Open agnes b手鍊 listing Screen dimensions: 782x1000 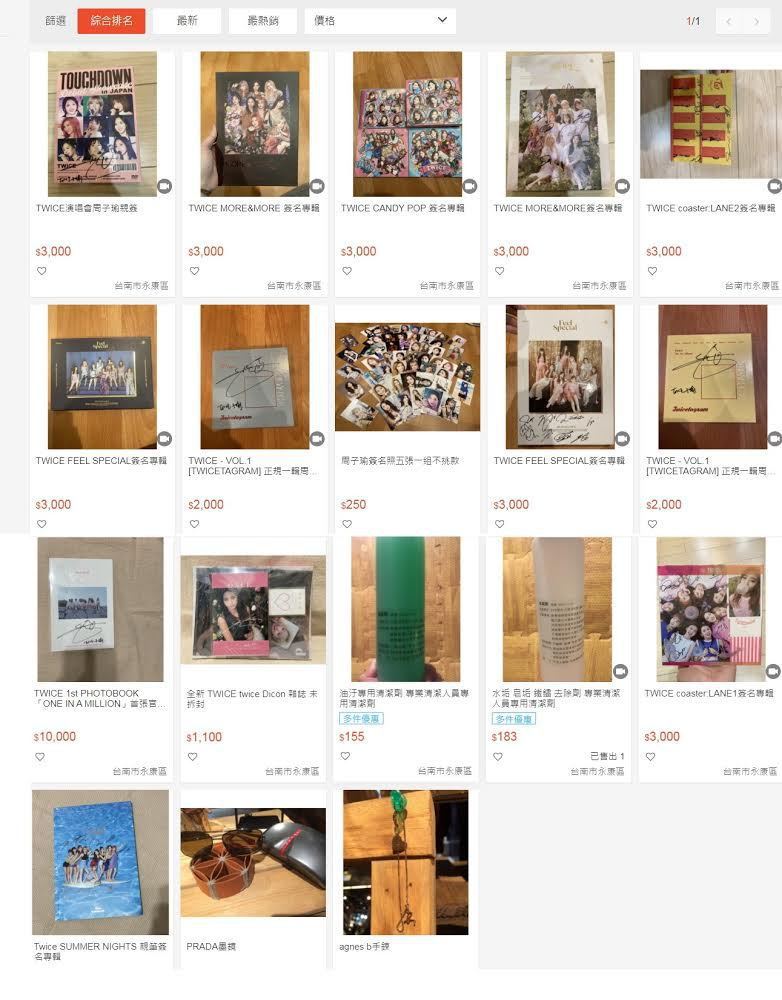click(x=405, y=862)
